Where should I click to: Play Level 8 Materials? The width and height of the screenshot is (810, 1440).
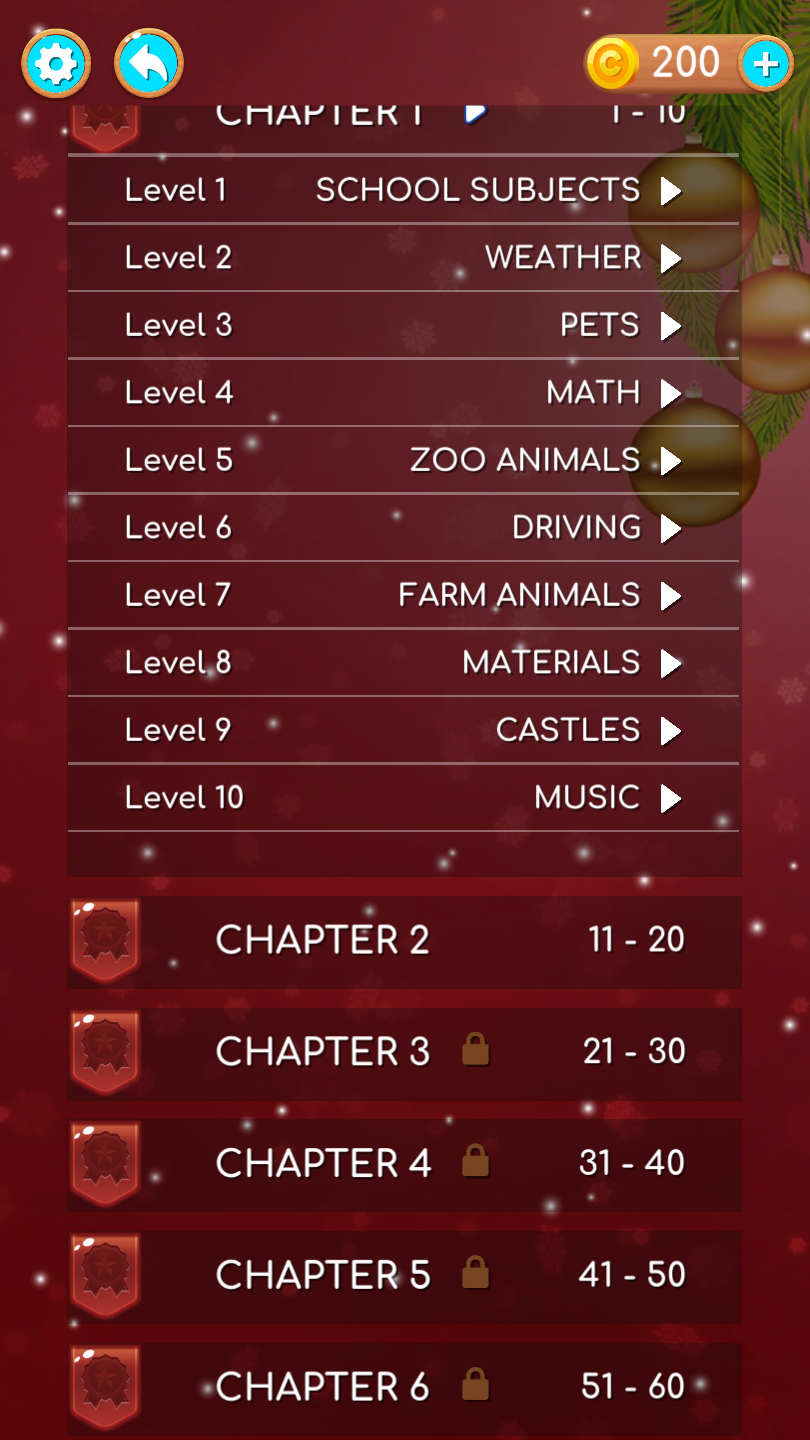click(404, 663)
